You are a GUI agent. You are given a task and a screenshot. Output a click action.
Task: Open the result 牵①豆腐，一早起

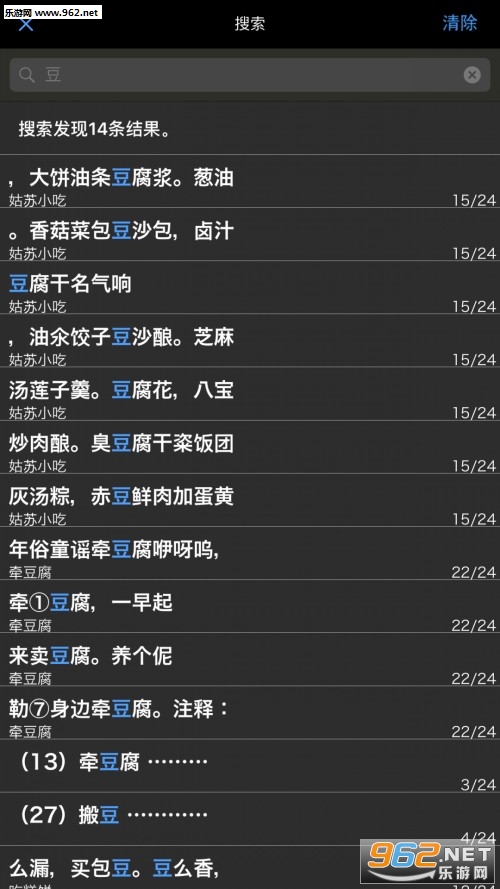[250, 607]
